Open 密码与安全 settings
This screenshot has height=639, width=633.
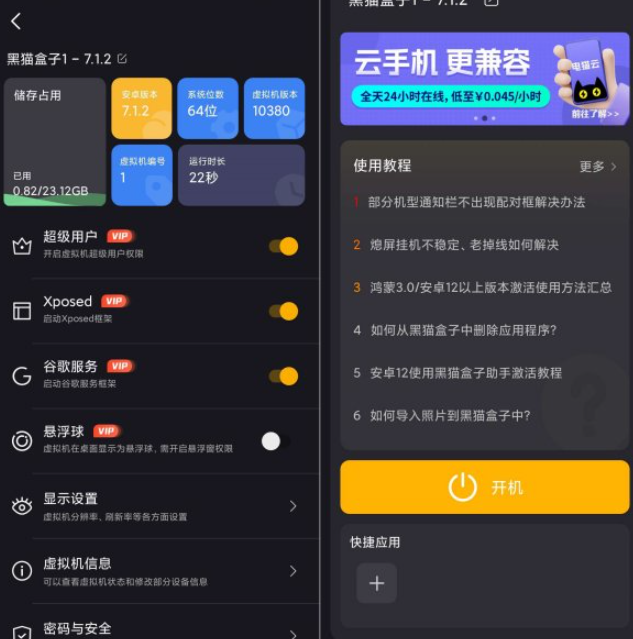coord(160,628)
